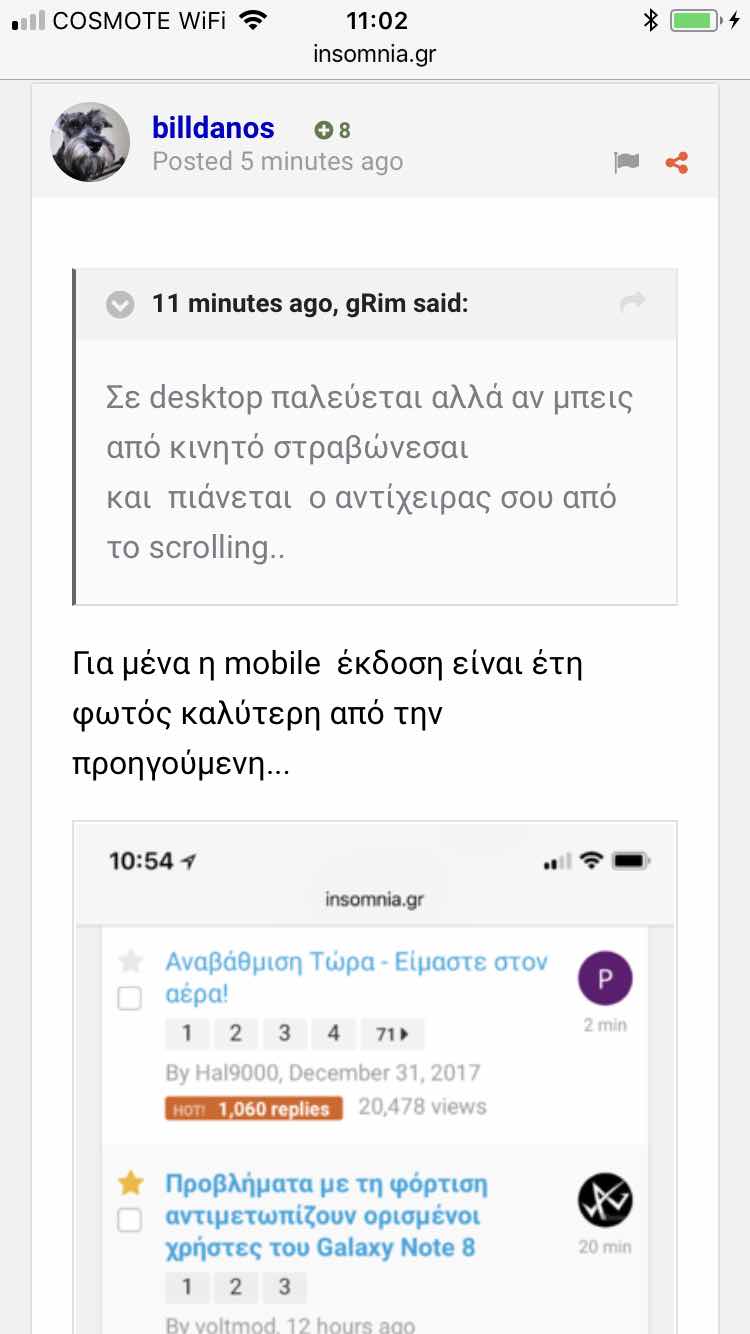Open billdanos's user profile link
This screenshot has height=1334, width=750.
click(213, 128)
